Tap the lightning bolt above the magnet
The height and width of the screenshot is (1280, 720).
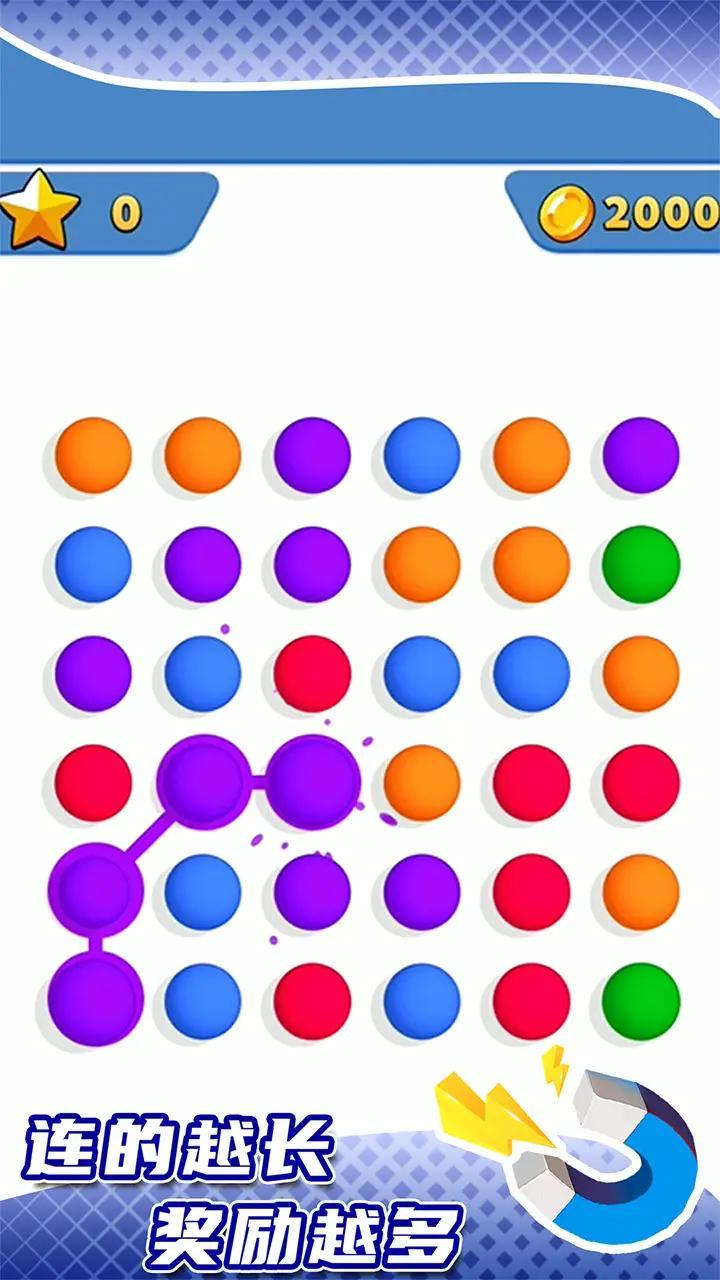pos(553,1078)
